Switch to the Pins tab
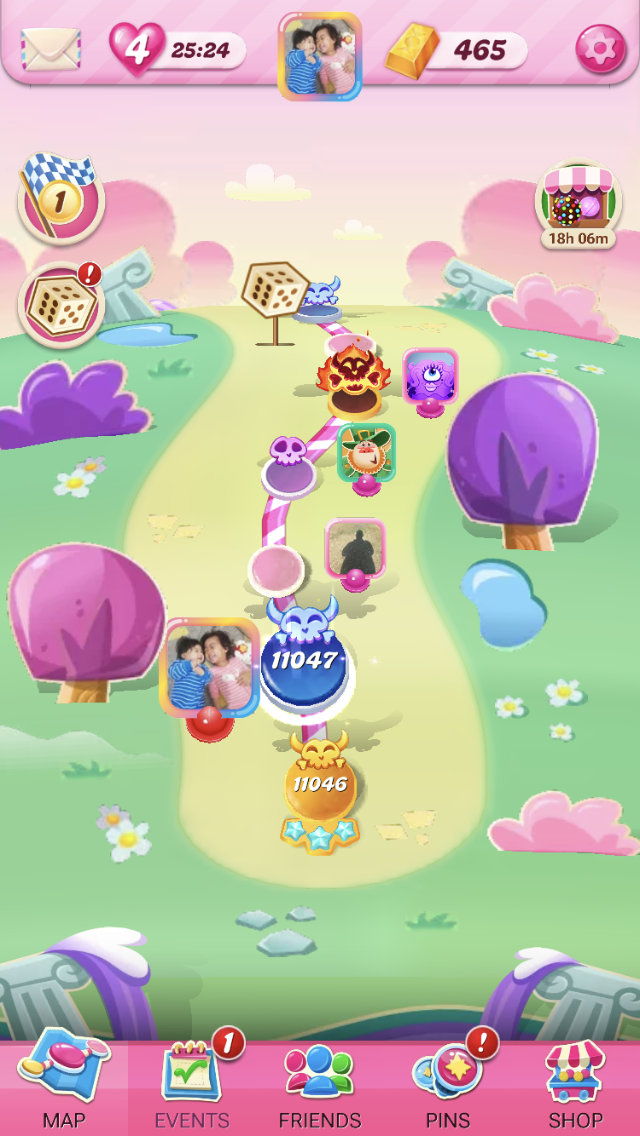 point(447,1087)
